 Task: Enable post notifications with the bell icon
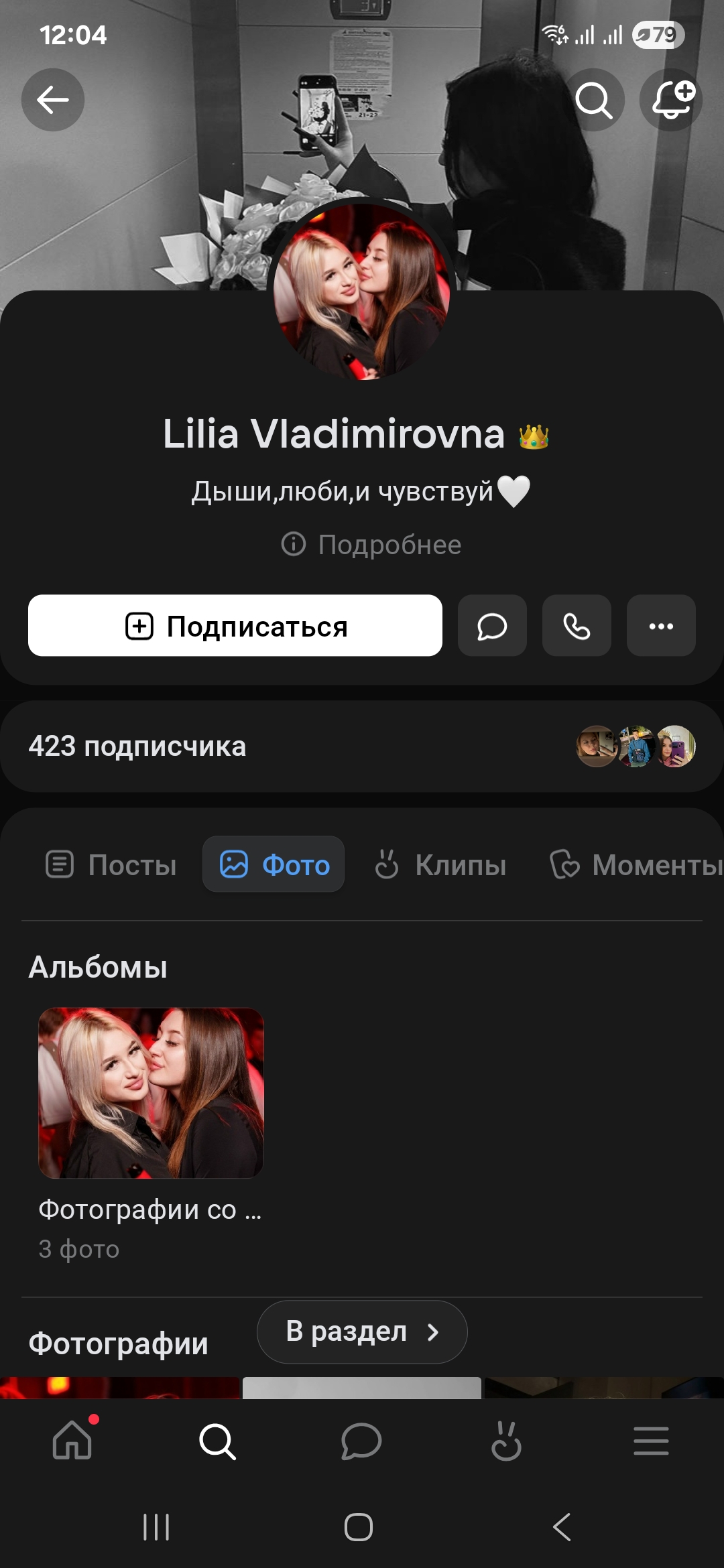click(x=672, y=100)
